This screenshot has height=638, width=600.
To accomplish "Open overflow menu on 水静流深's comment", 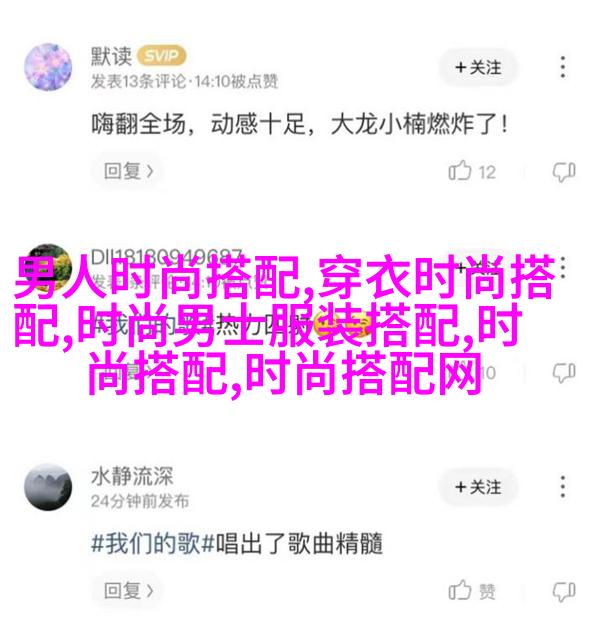I will coord(564,487).
